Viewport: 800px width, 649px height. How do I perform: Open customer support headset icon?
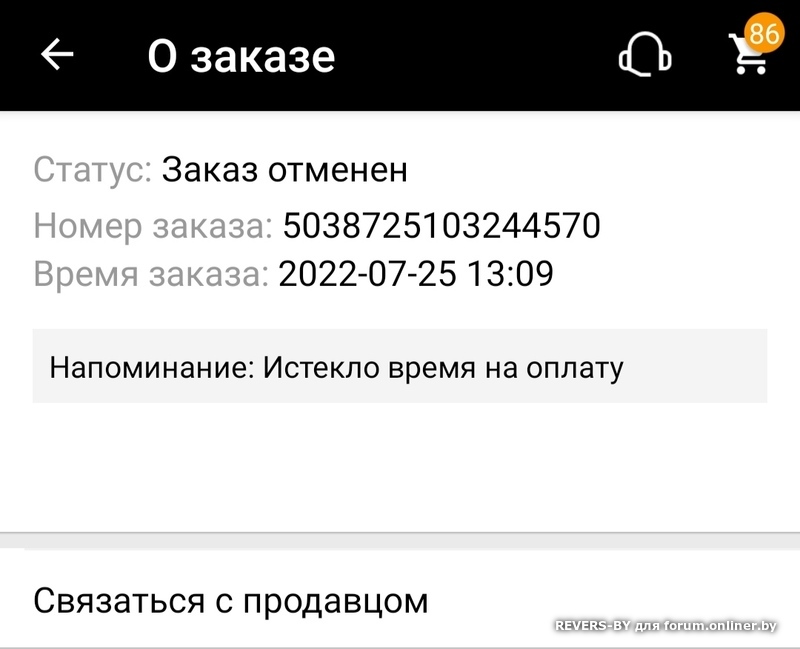pyautogui.click(x=644, y=55)
